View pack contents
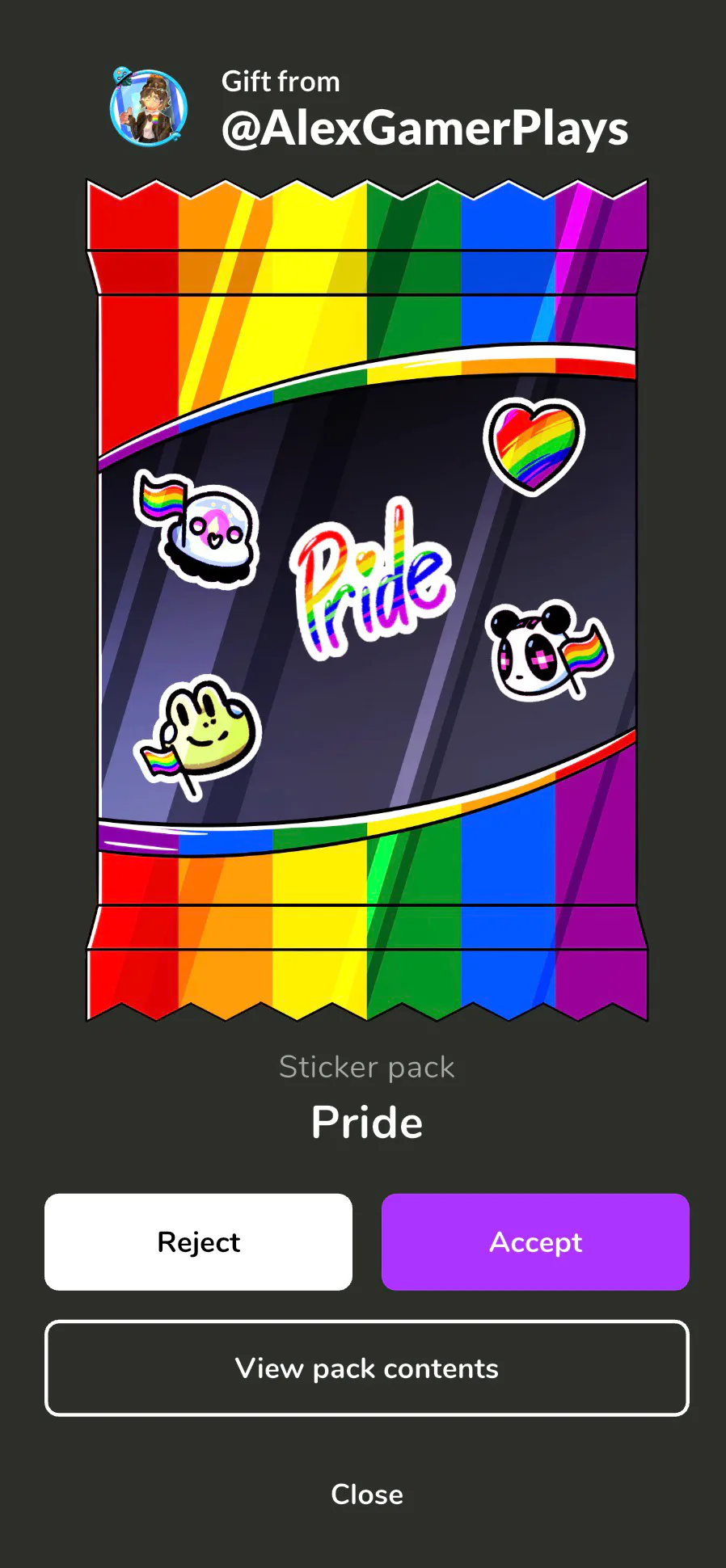Image resolution: width=726 pixels, height=1568 pixels. [366, 1368]
